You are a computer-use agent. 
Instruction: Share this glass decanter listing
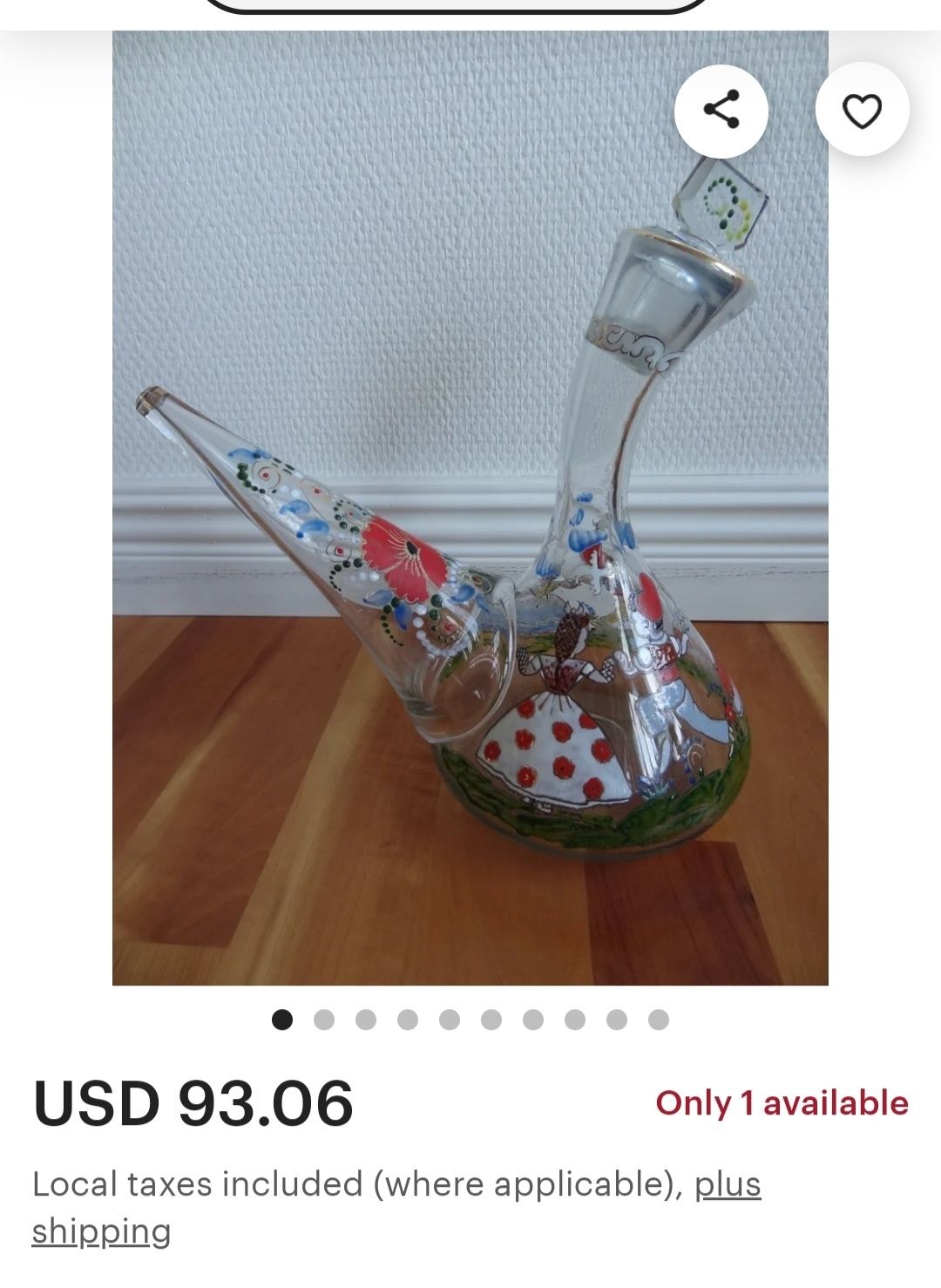point(721,110)
